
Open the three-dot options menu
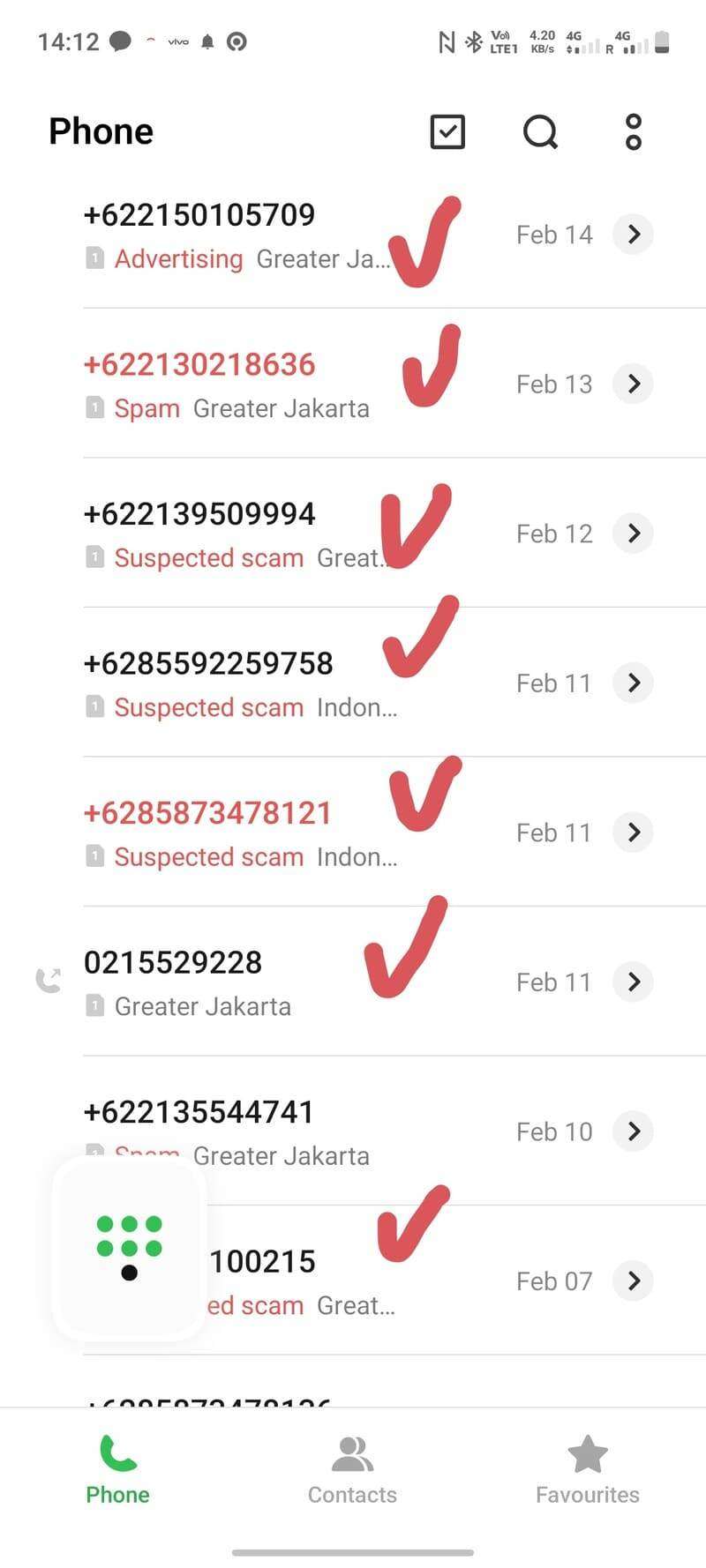pyautogui.click(x=632, y=132)
